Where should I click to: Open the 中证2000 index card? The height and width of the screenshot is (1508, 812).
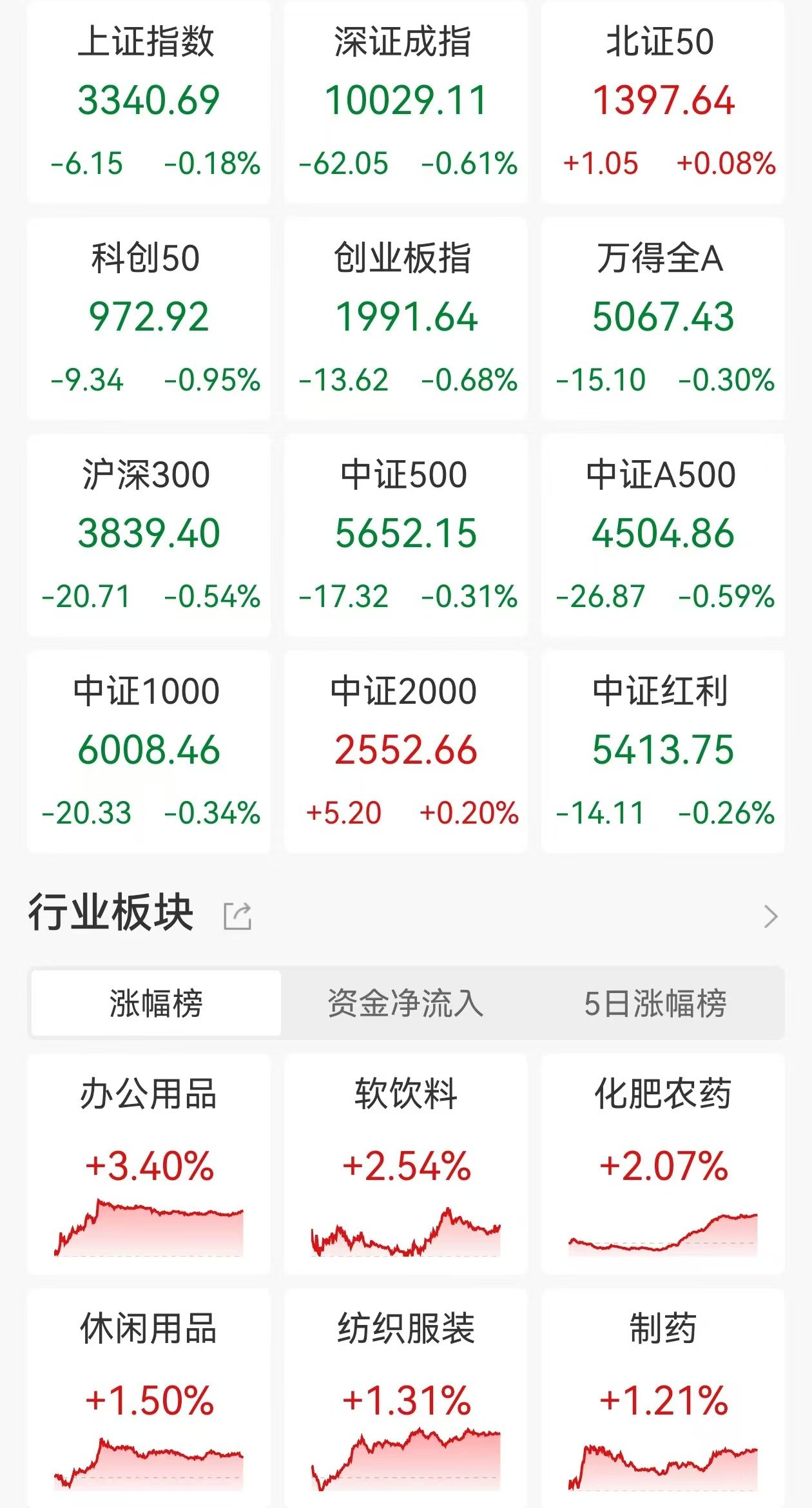(x=406, y=752)
